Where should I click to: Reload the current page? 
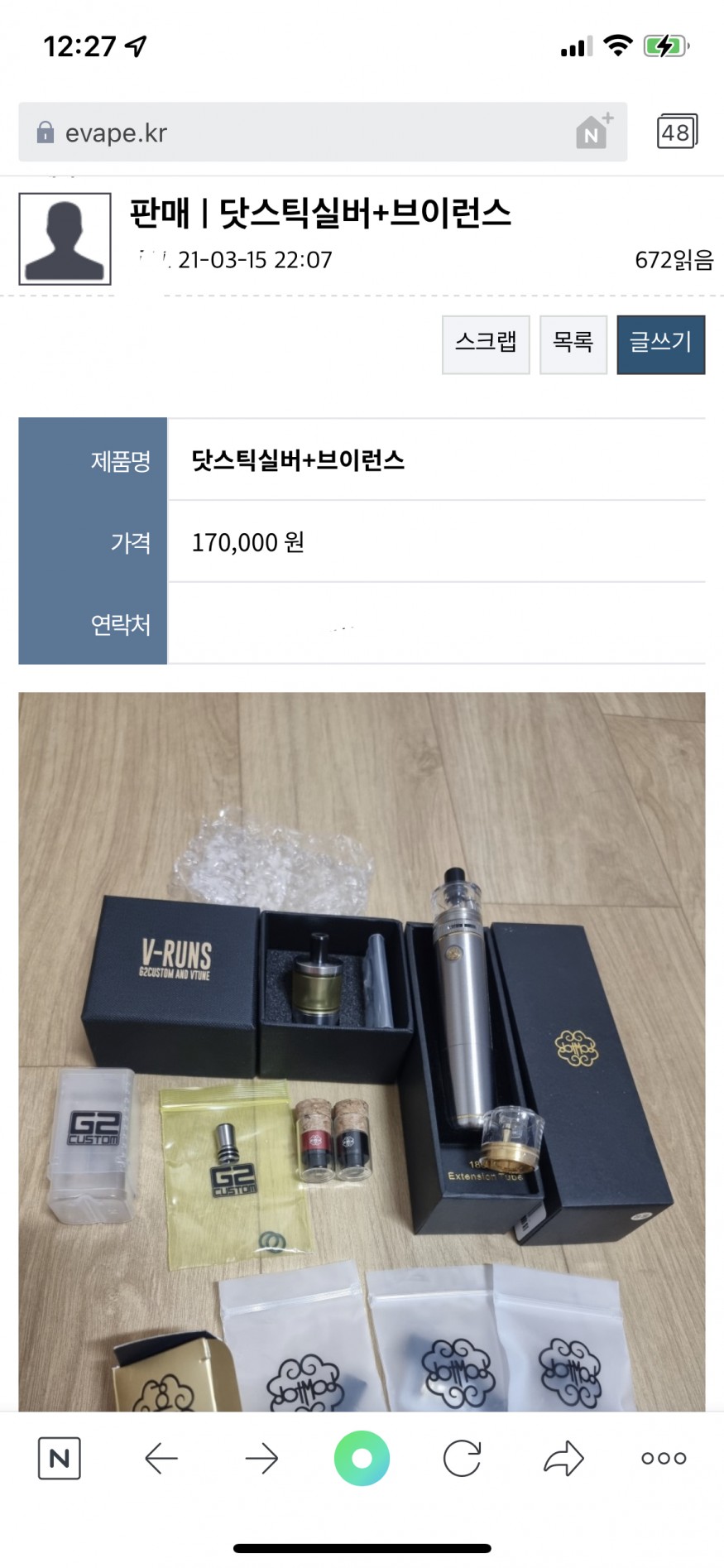[x=462, y=1458]
